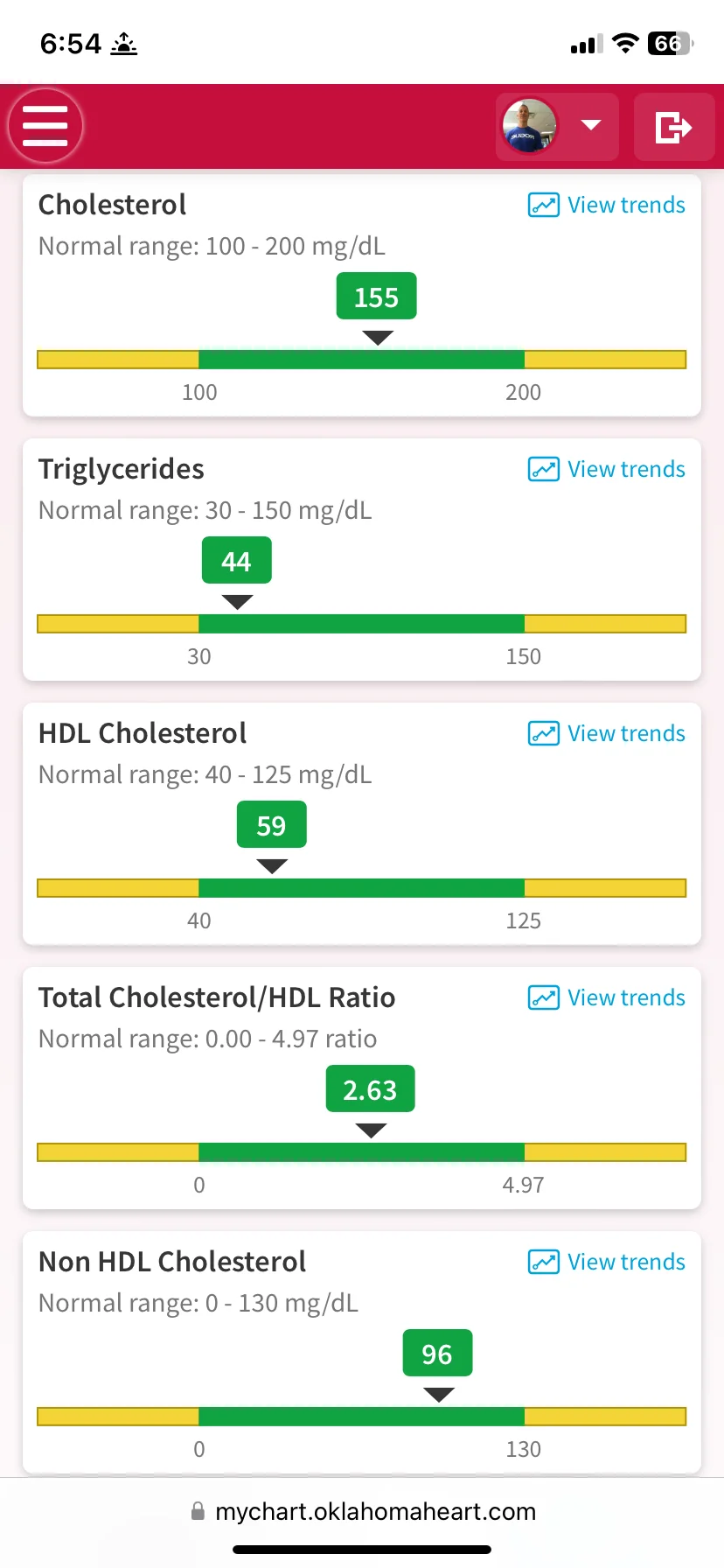View trends for Triglycerides
The height and width of the screenshot is (1568, 724).
[607, 469]
